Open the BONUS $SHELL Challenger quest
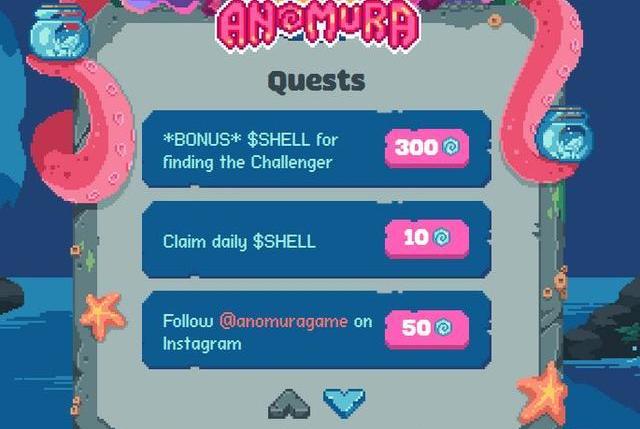The width and height of the screenshot is (640, 429). tap(262, 150)
